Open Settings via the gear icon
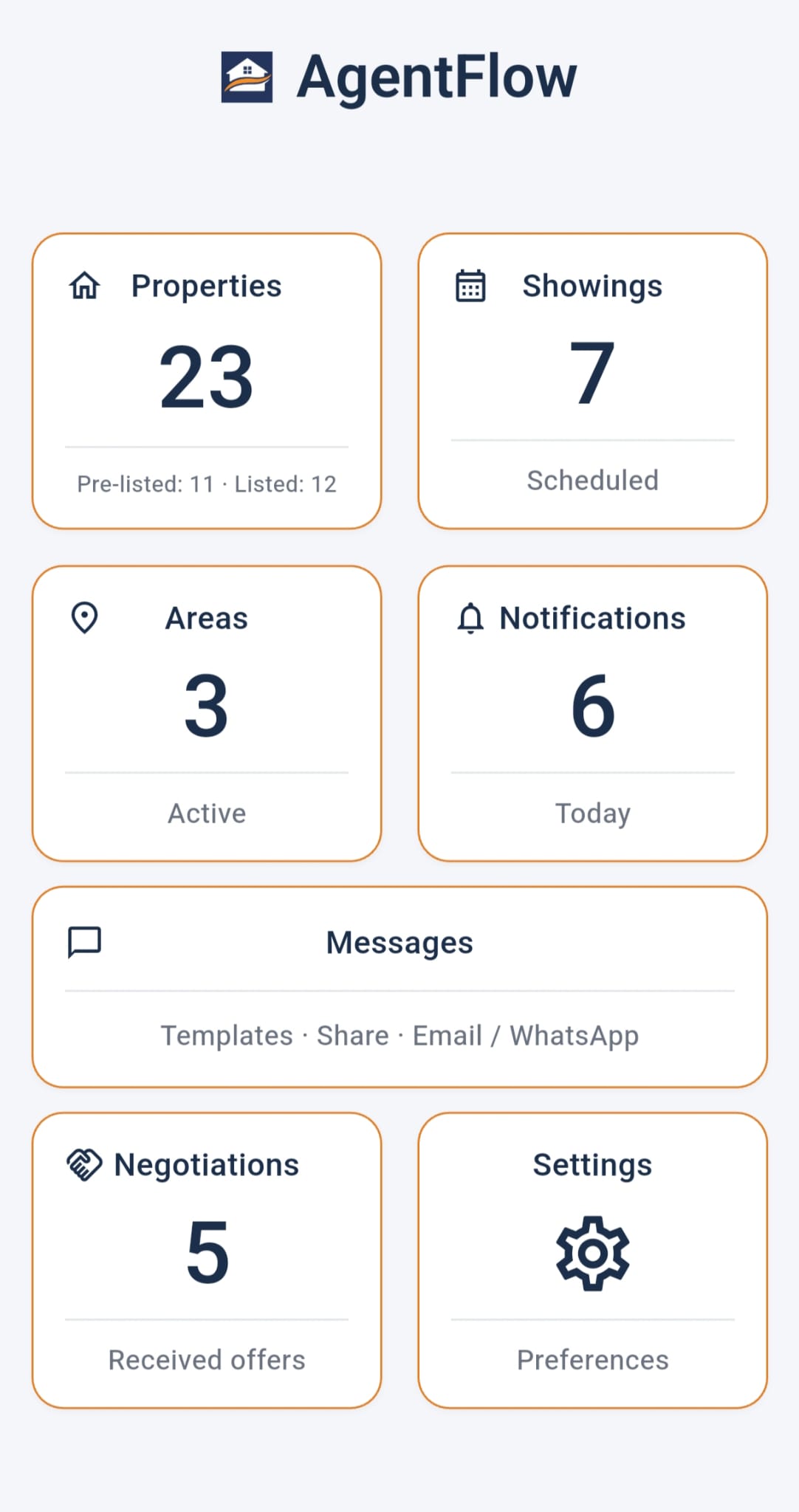The width and height of the screenshot is (799, 1512). tap(592, 1253)
